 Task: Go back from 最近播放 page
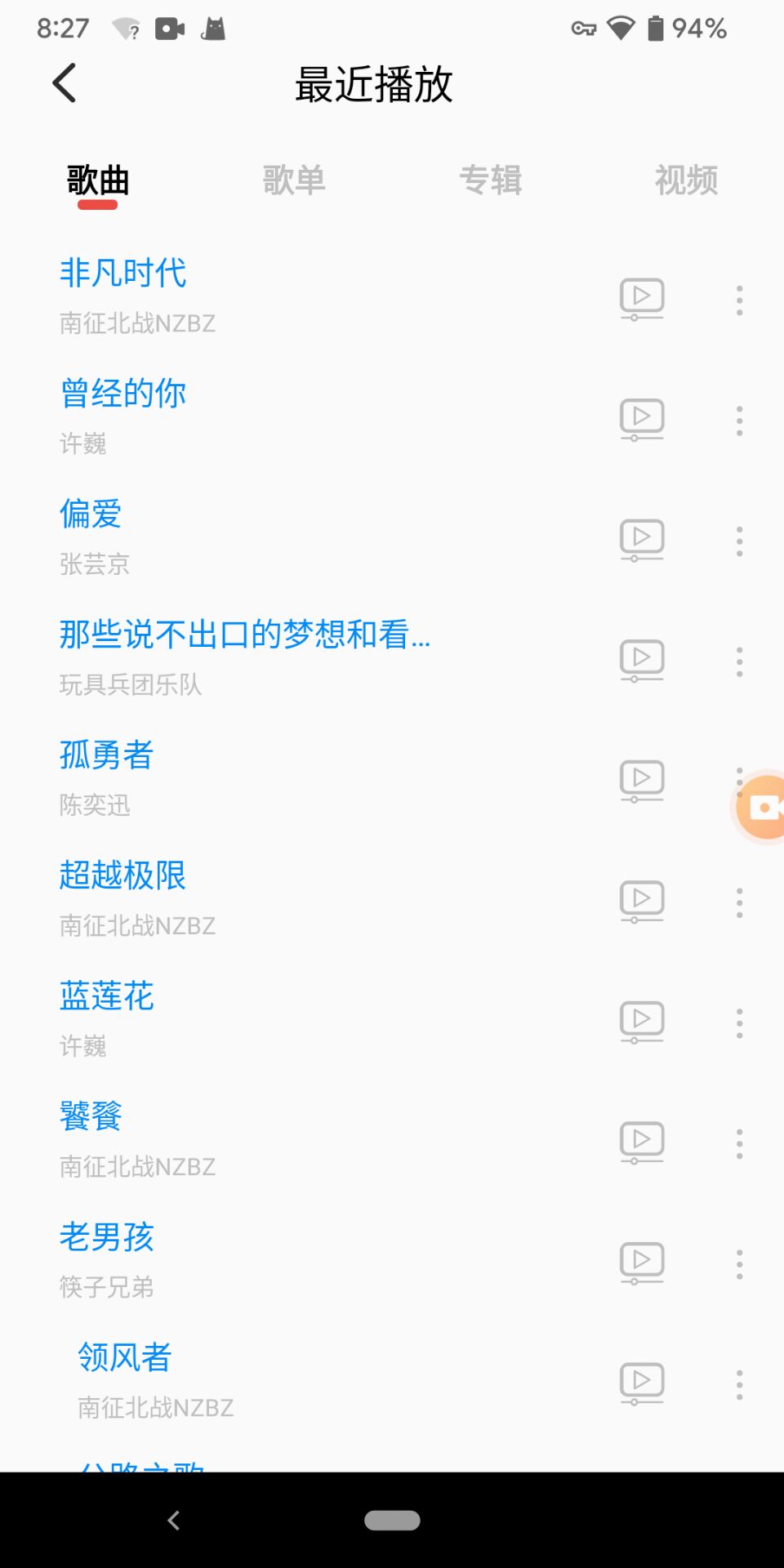(65, 83)
